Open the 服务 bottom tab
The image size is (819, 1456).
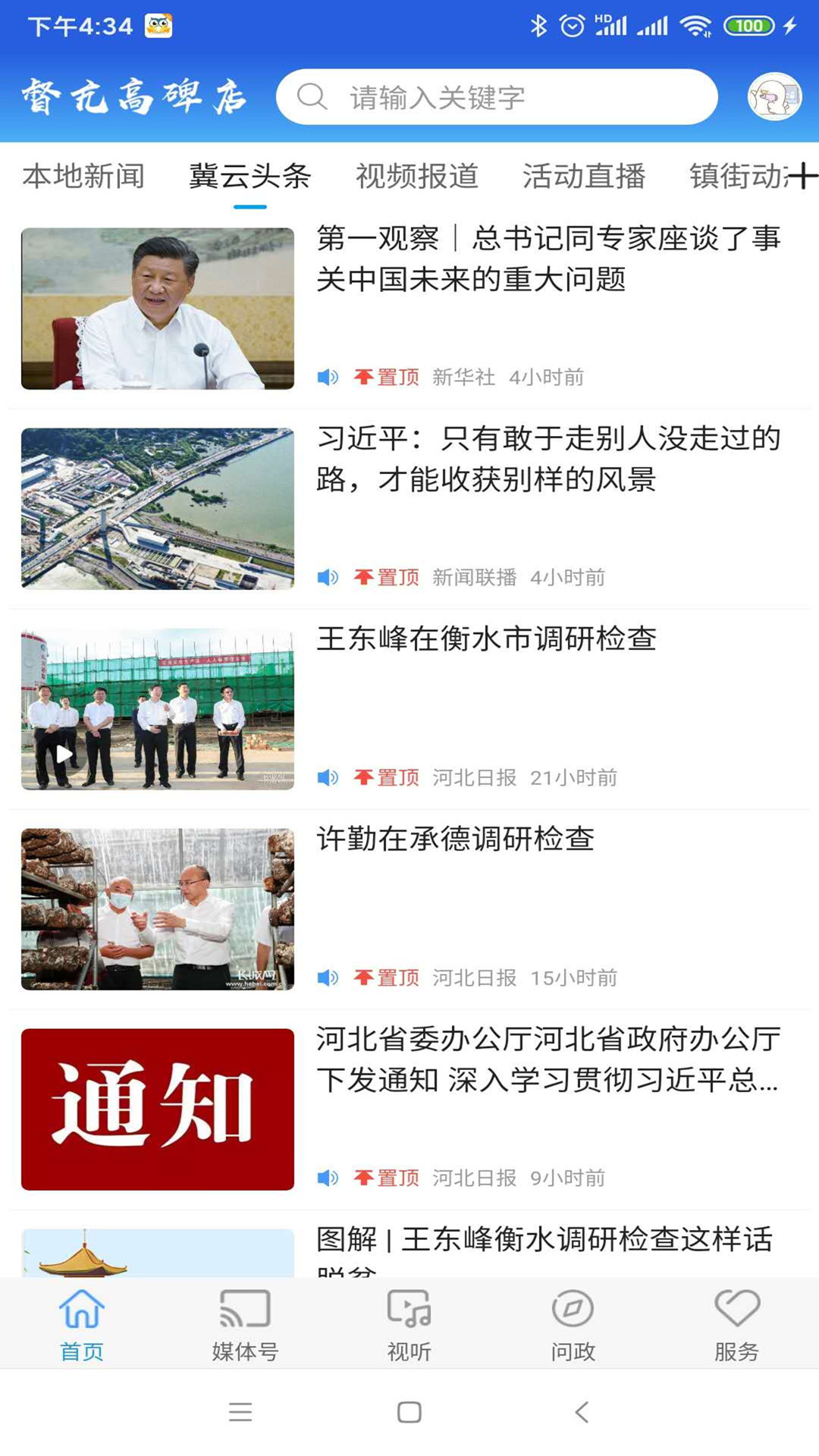[736, 1324]
